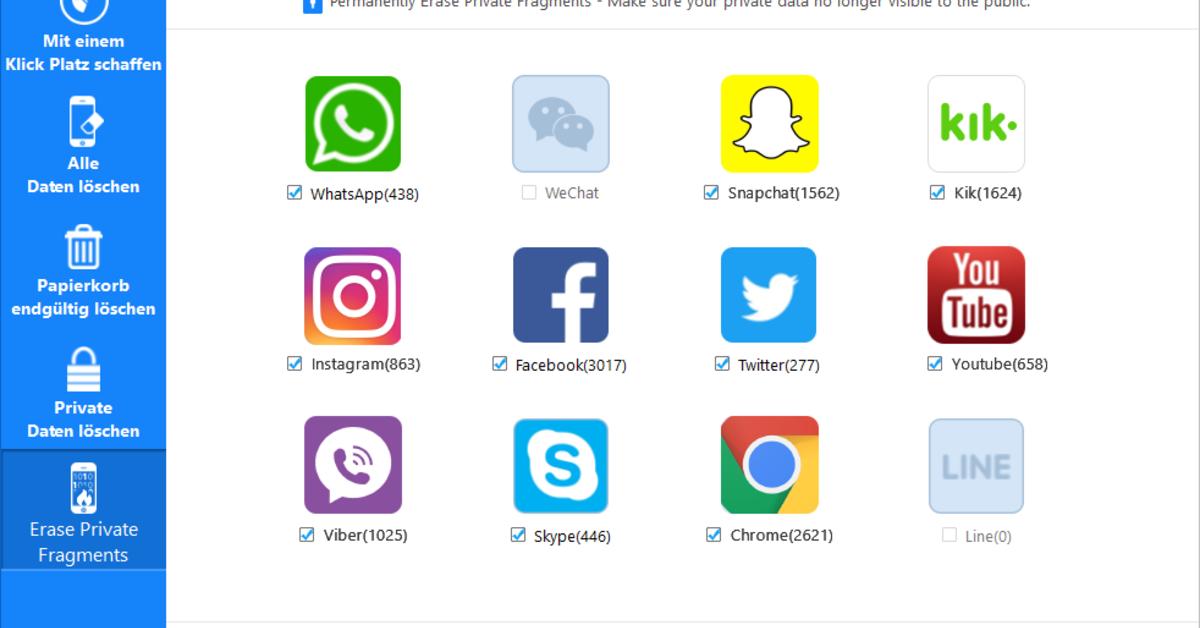The height and width of the screenshot is (628, 1200).
Task: Deselect Twitter(277) checkbox
Action: [x=722, y=364]
